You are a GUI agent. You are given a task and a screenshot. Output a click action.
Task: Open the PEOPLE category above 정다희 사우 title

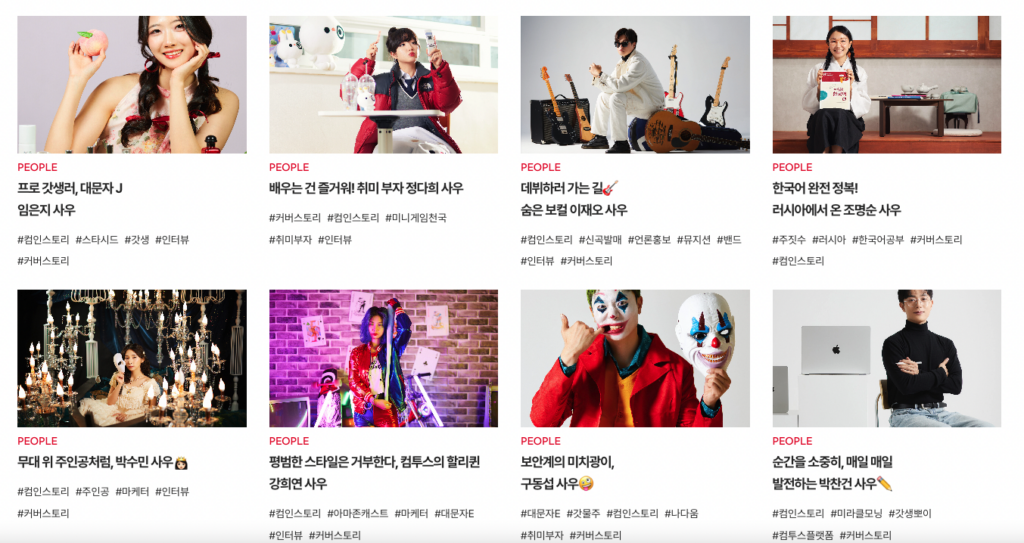(x=289, y=167)
